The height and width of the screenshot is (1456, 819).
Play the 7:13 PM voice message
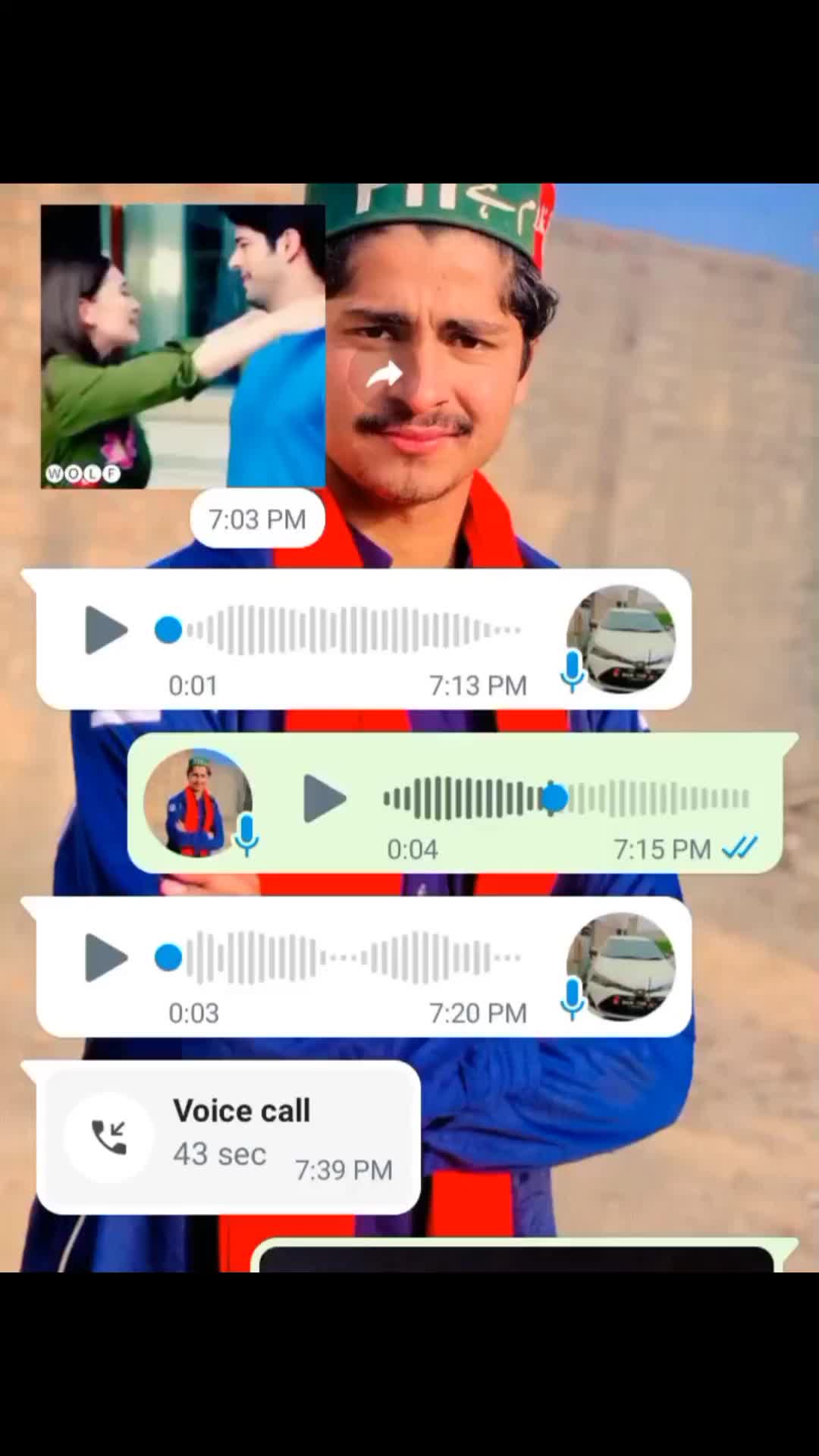pos(105,629)
